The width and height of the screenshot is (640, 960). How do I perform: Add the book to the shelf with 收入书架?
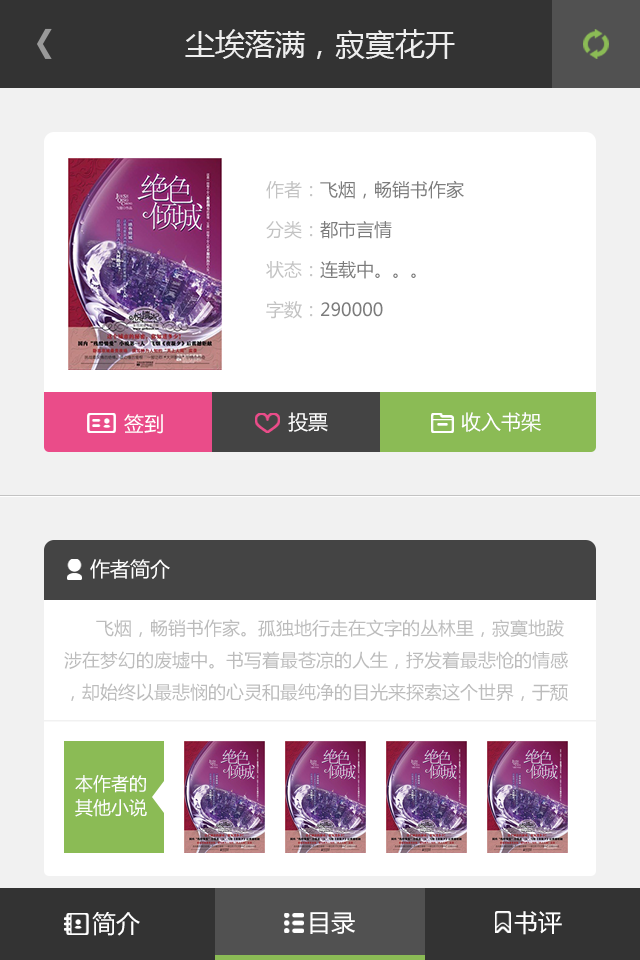click(x=487, y=422)
